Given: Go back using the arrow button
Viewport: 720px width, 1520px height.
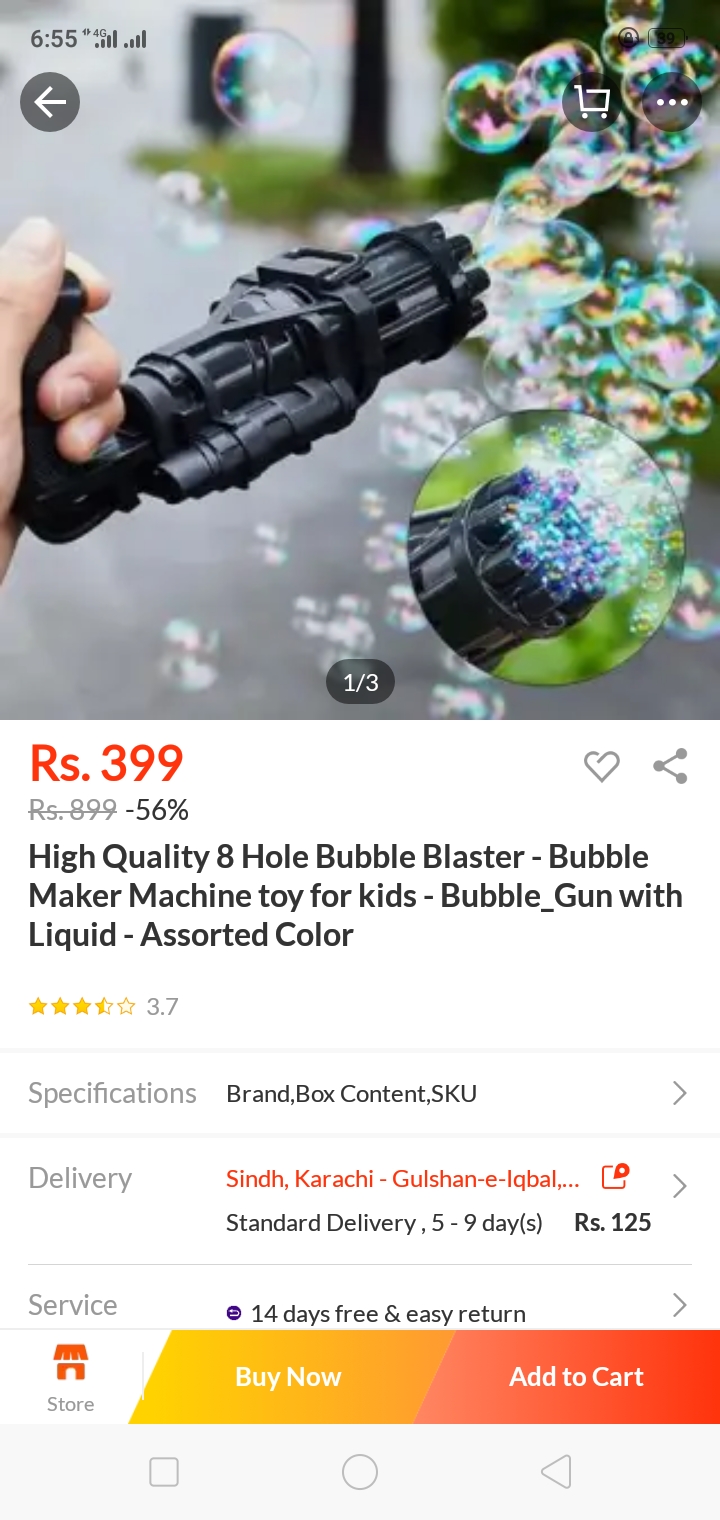Looking at the screenshot, I should (x=50, y=102).
